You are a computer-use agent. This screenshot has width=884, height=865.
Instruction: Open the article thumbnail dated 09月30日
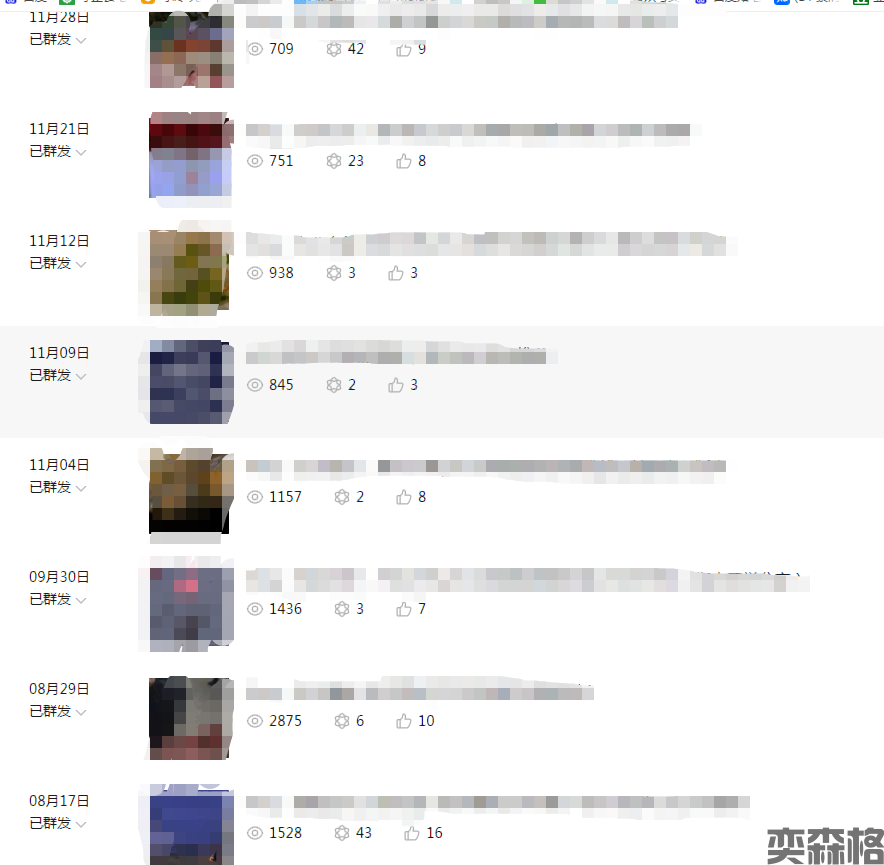pyautogui.click(x=191, y=604)
